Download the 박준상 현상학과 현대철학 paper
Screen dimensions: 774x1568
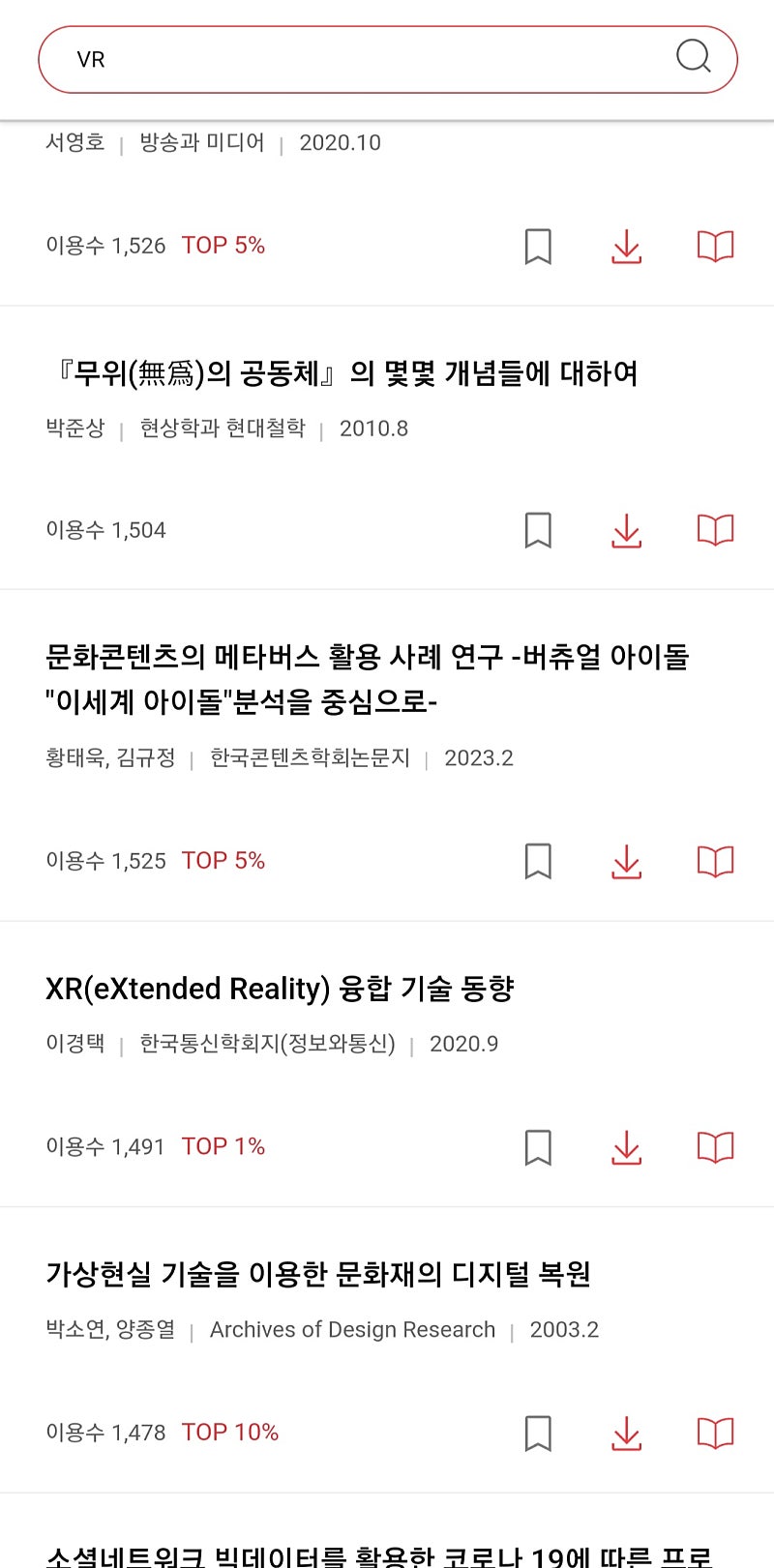[x=627, y=530]
